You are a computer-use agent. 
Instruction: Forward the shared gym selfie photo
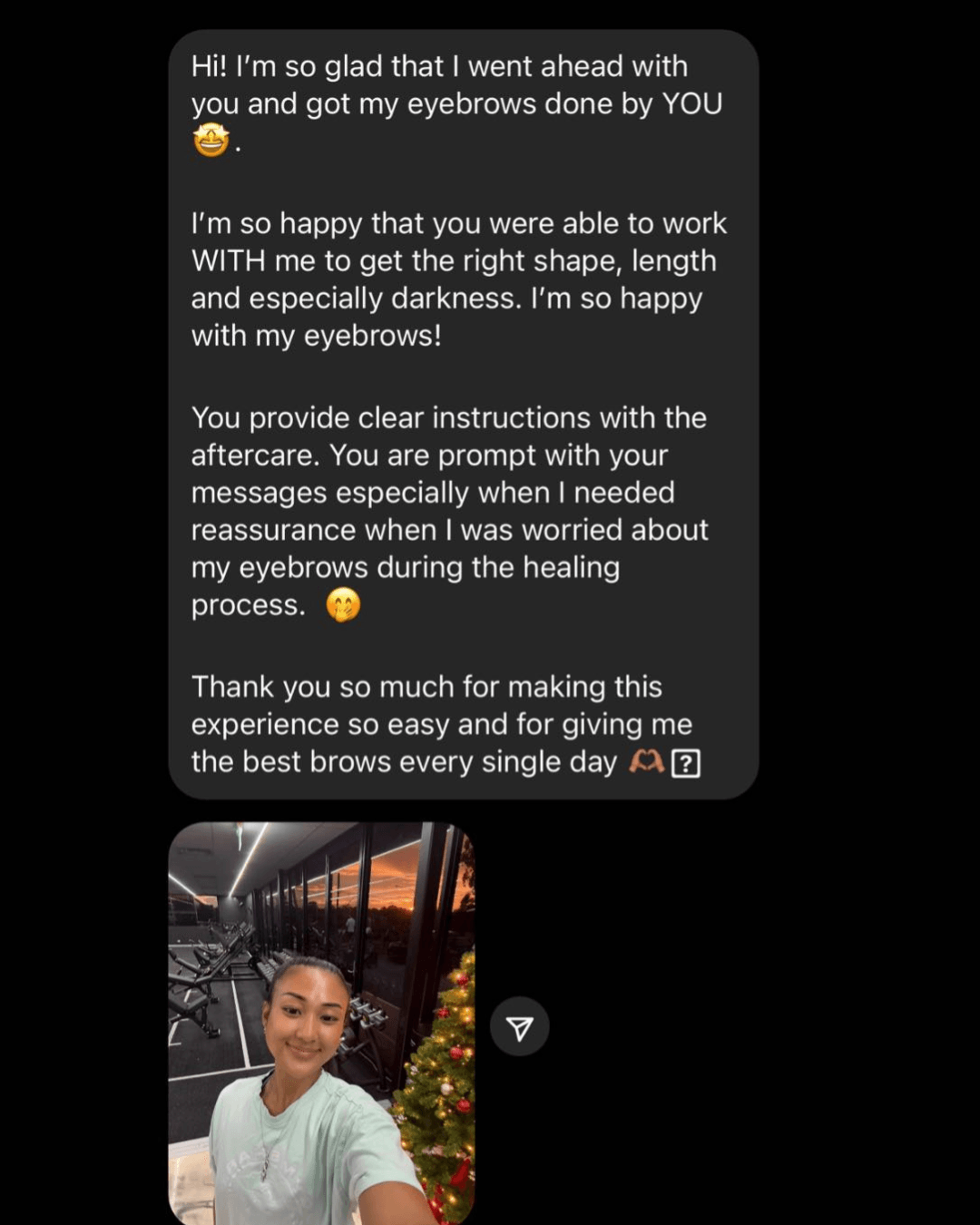click(x=519, y=1027)
